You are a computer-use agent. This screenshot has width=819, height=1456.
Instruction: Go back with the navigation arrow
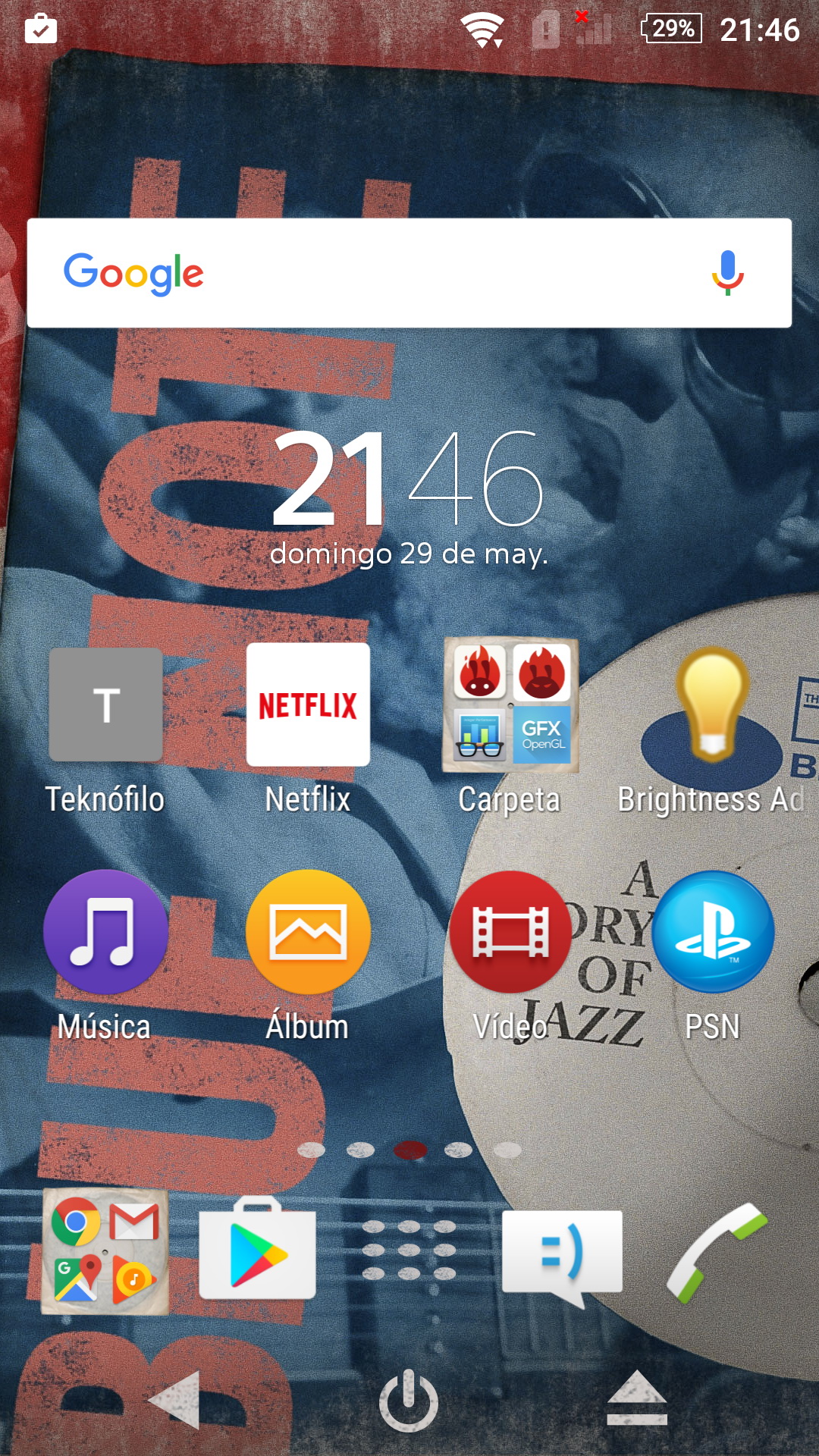click(176, 1400)
